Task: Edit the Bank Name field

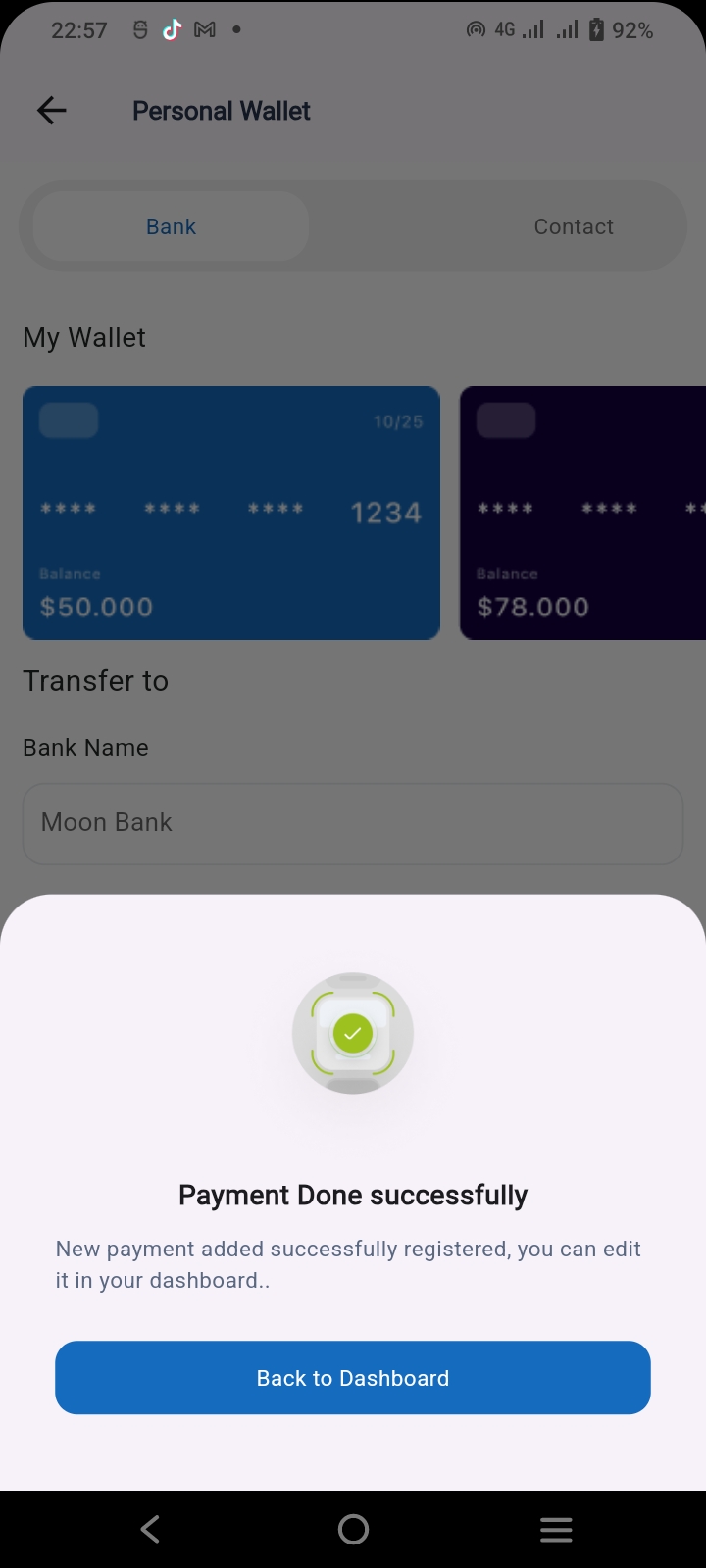Action: click(x=353, y=823)
